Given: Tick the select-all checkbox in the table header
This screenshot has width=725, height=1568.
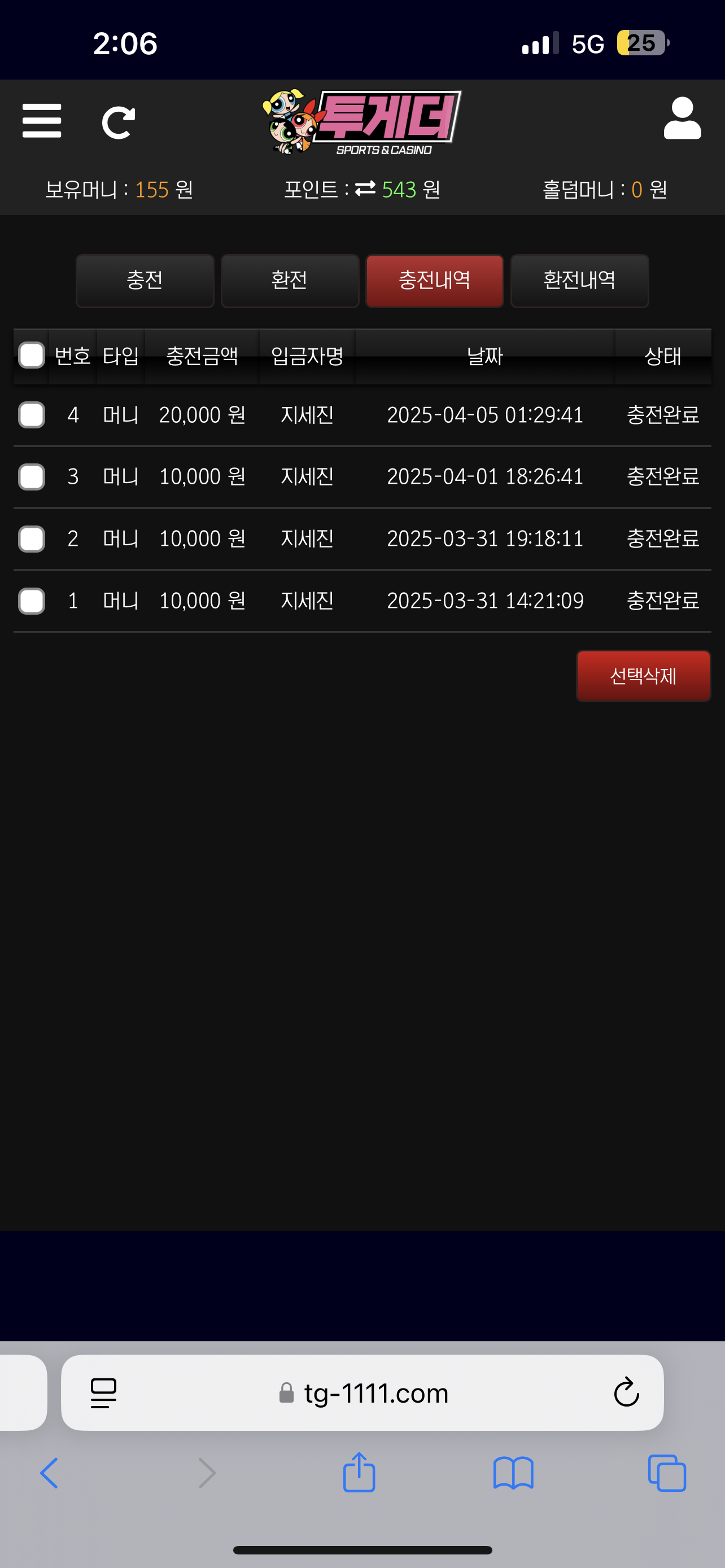Looking at the screenshot, I should pyautogui.click(x=32, y=356).
